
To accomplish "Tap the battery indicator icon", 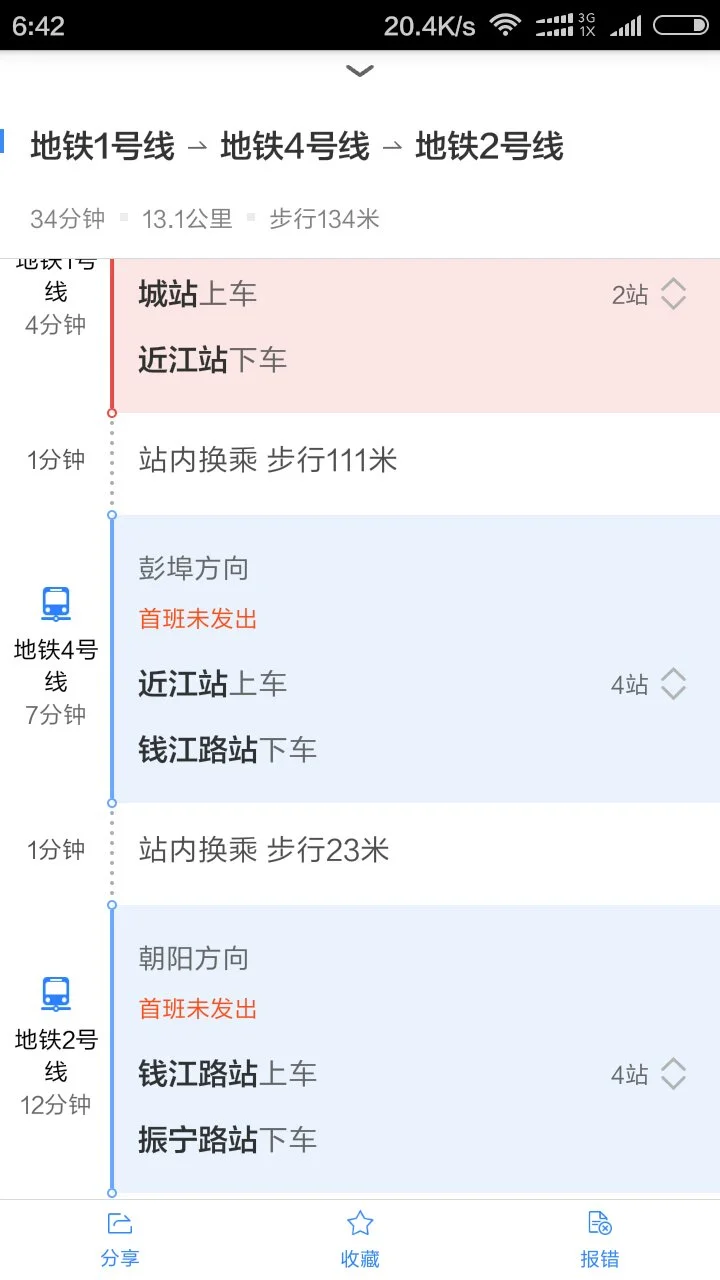I will [681, 25].
